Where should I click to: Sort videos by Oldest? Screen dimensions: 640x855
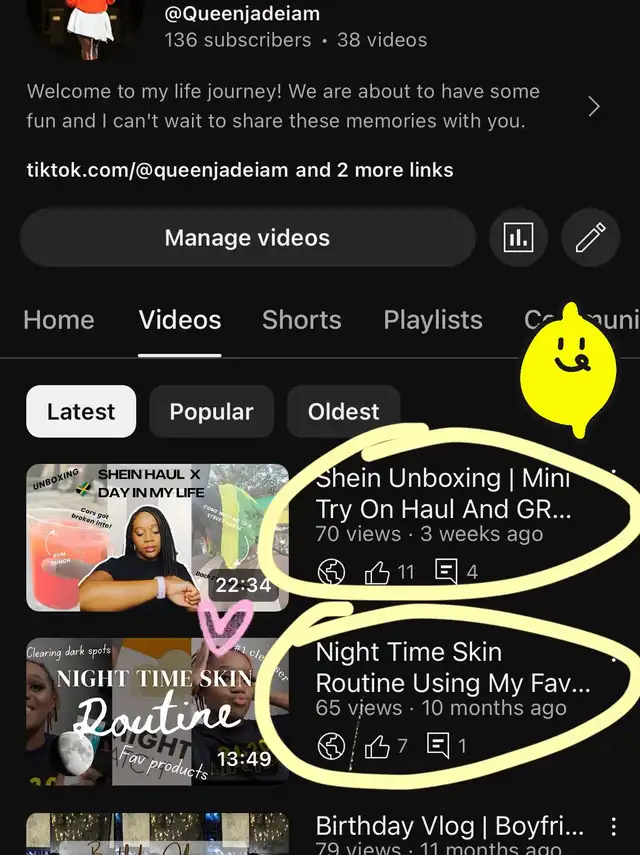(343, 412)
